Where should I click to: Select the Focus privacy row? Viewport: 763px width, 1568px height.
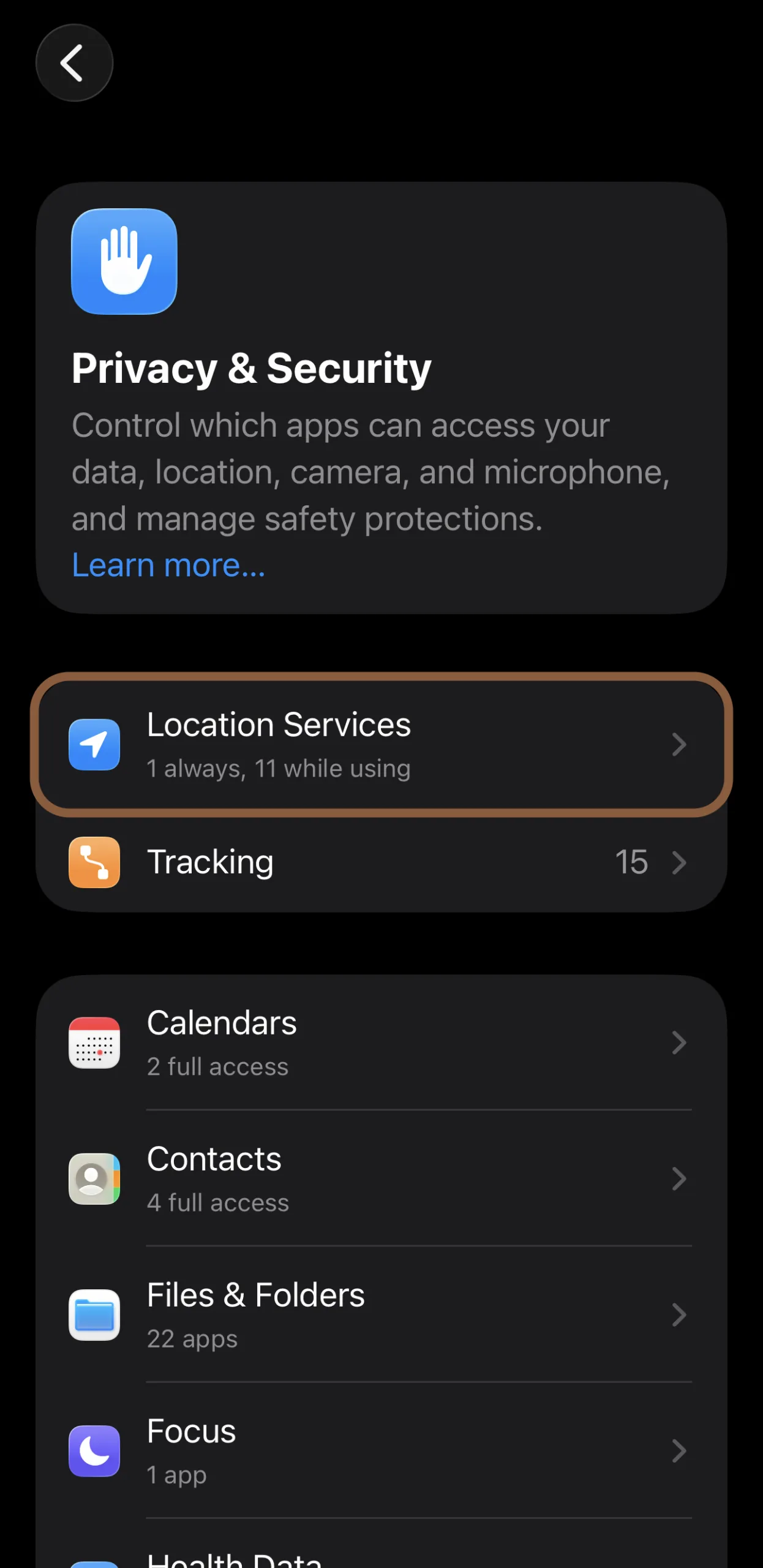pos(381,1450)
